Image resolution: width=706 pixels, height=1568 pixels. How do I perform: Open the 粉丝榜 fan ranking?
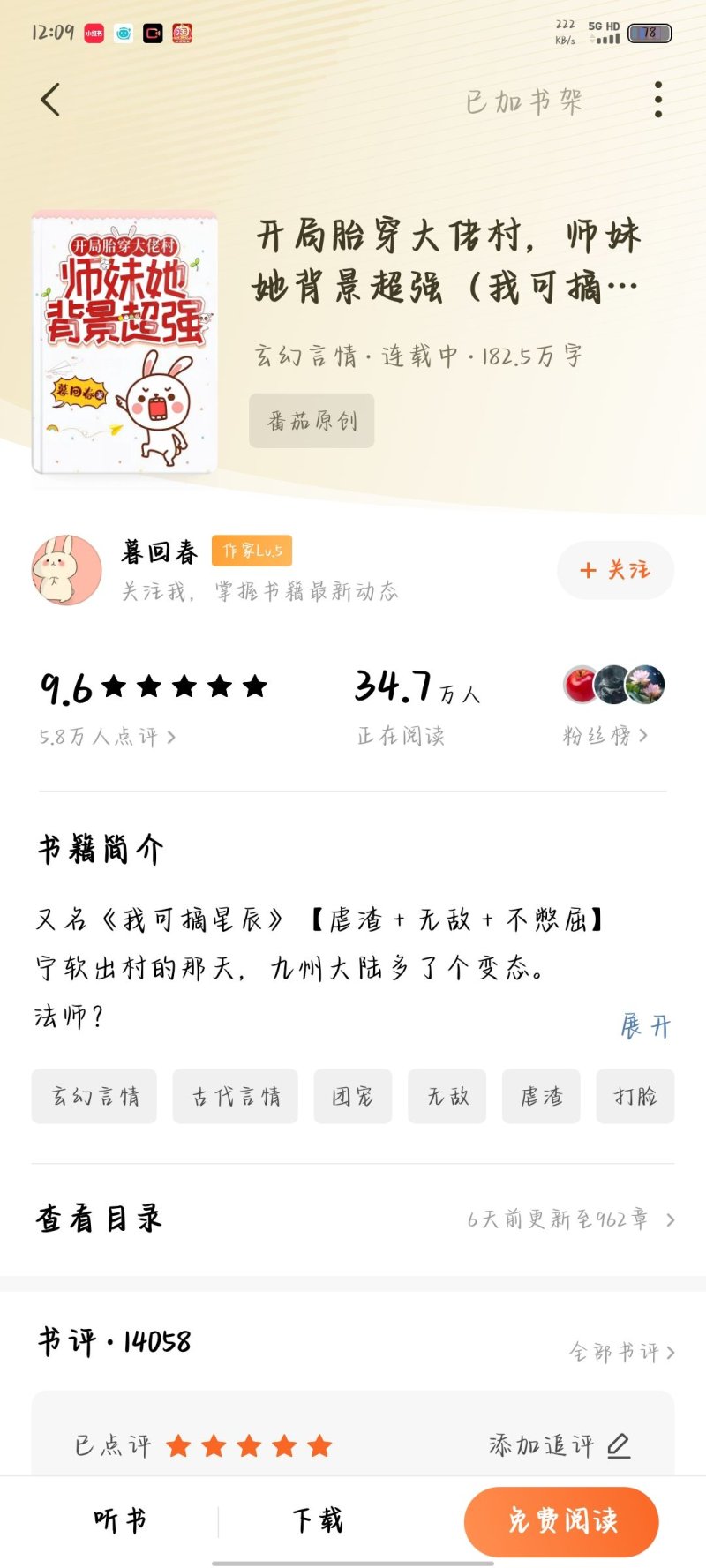pyautogui.click(x=605, y=735)
